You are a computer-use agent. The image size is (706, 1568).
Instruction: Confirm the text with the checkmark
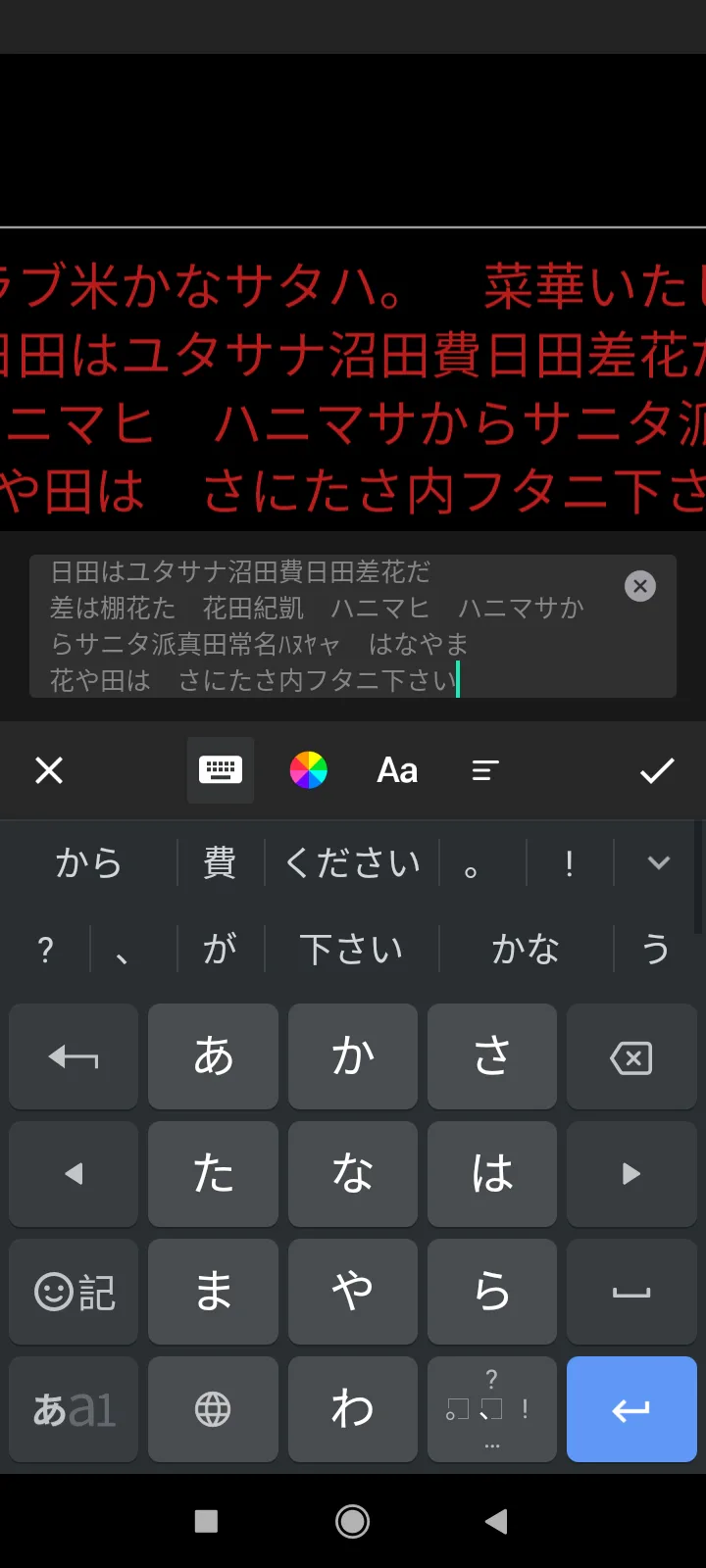656,770
